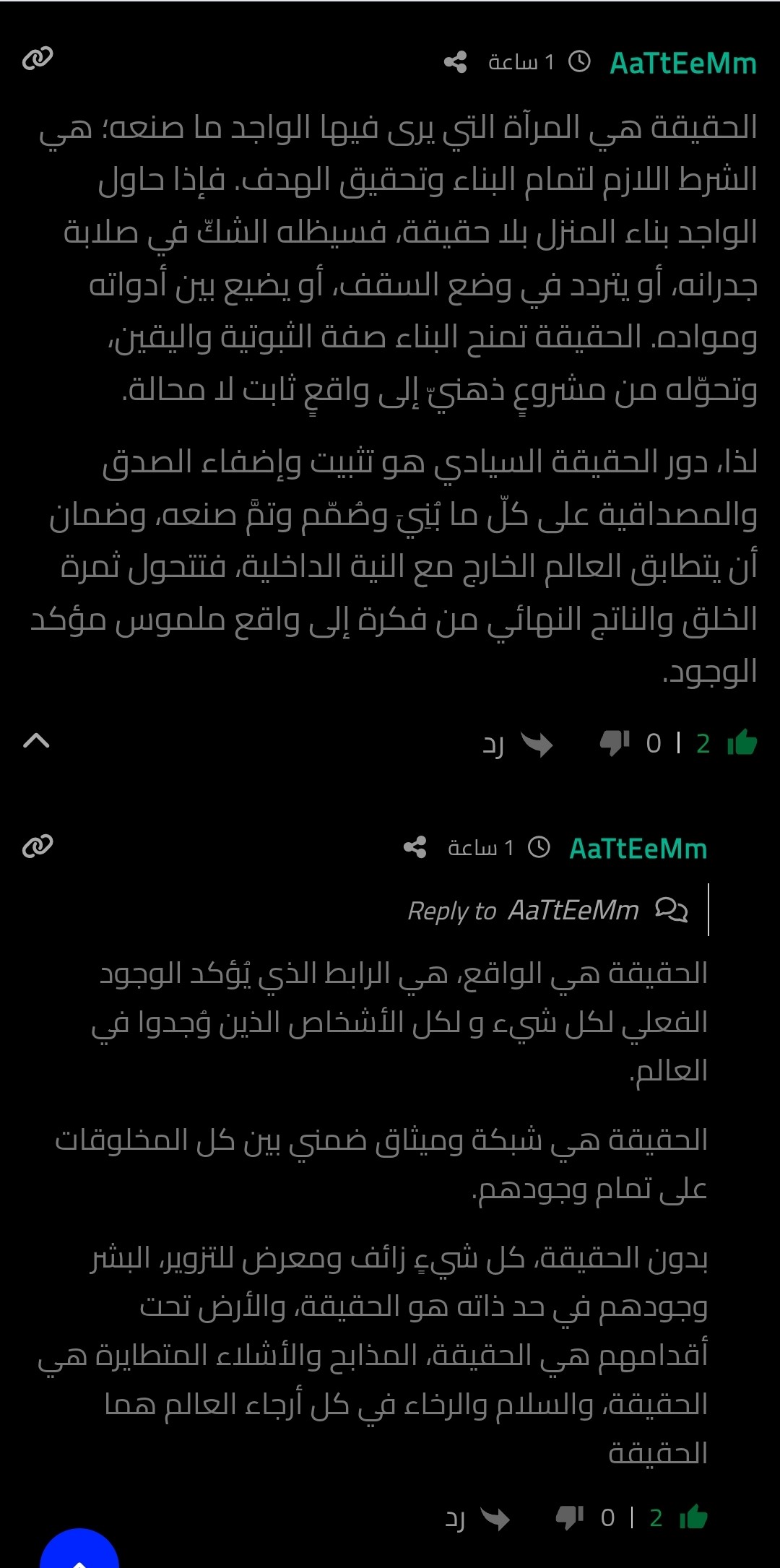Tap the blue scroll-to-top floating button
This screenshot has width=780, height=1568.
tap(79, 1550)
